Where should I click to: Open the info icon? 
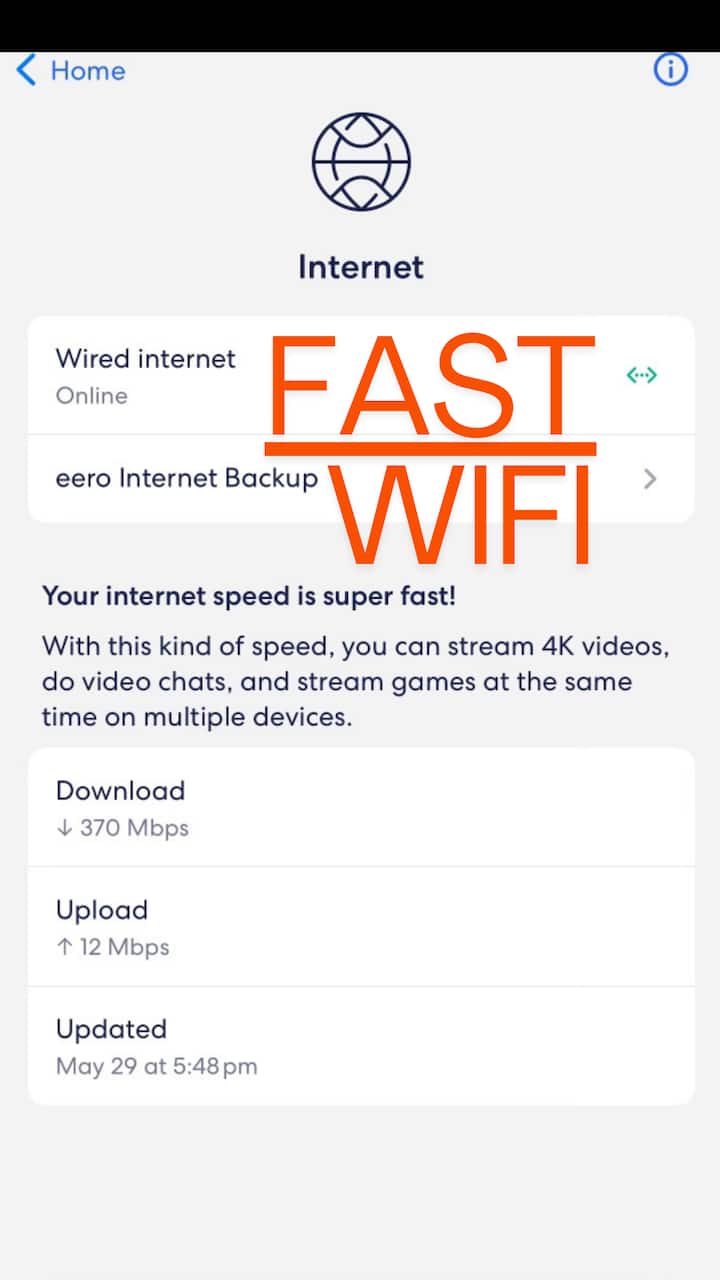(x=670, y=69)
